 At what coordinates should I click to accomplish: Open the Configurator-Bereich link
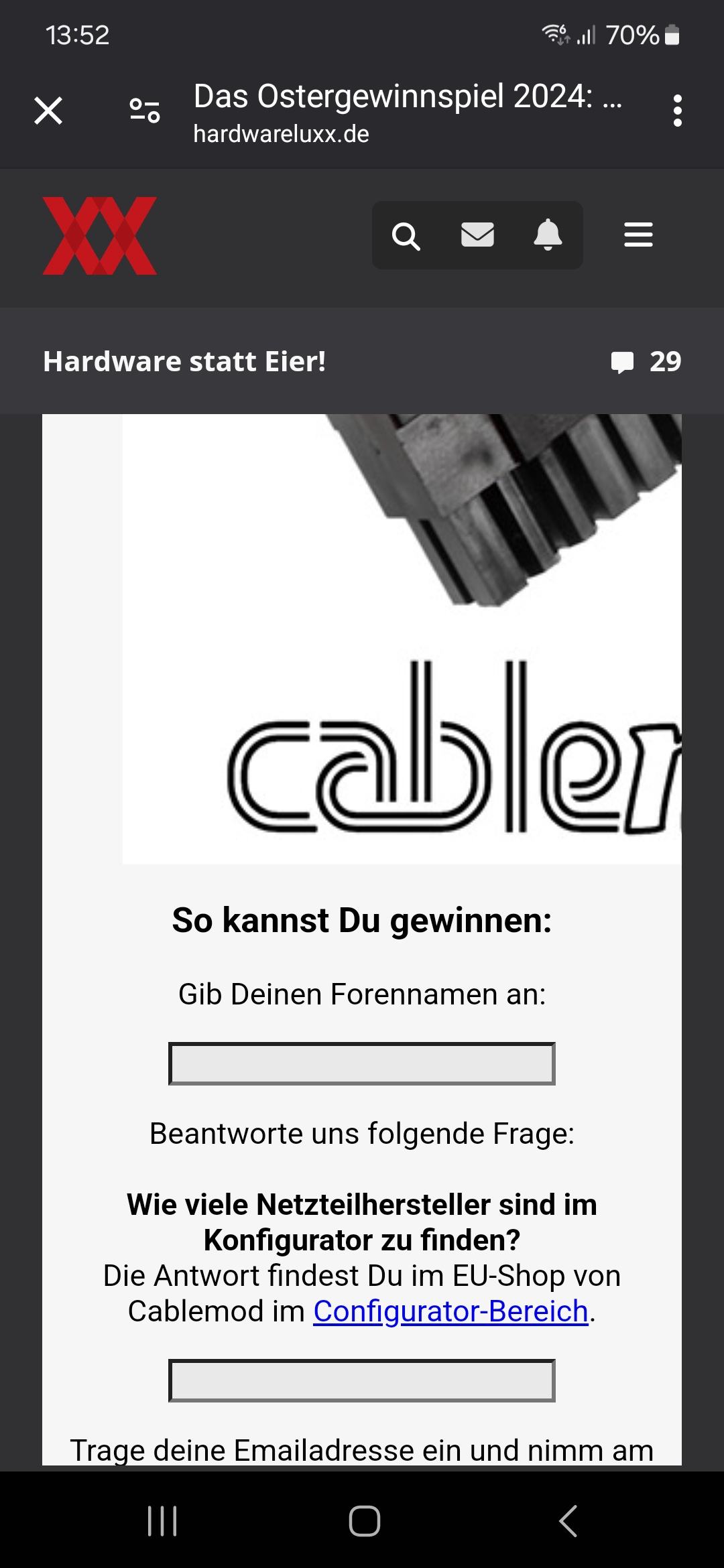tap(450, 1311)
